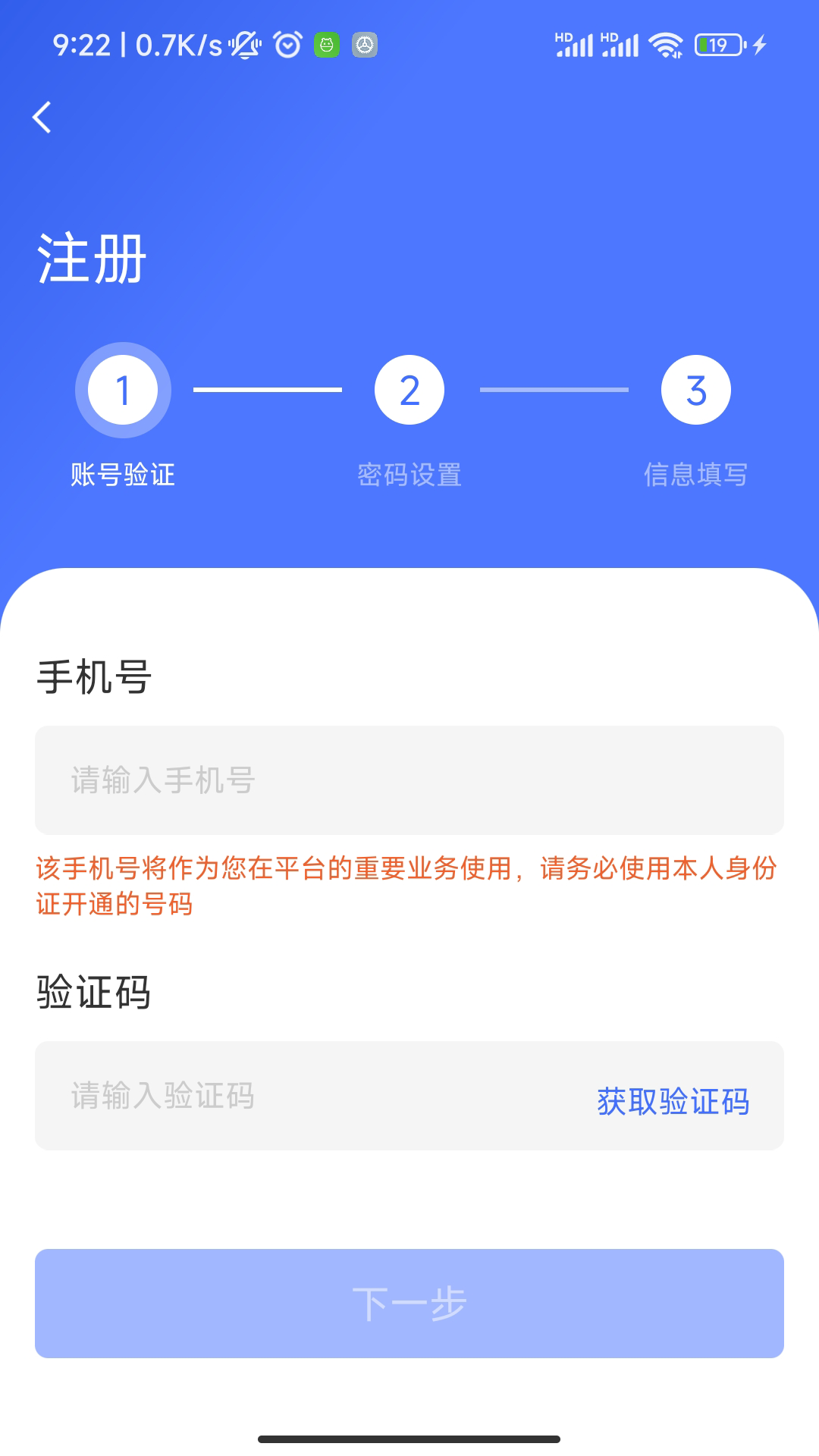The width and height of the screenshot is (819, 1456).
Task: Tap the 手机号 input field
Action: (409, 781)
